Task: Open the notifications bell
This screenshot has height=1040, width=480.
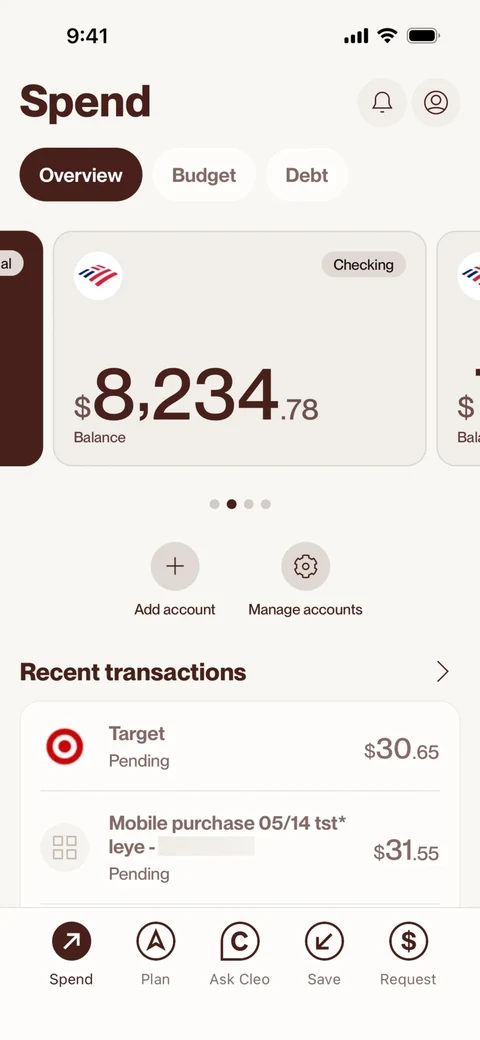Action: click(381, 102)
